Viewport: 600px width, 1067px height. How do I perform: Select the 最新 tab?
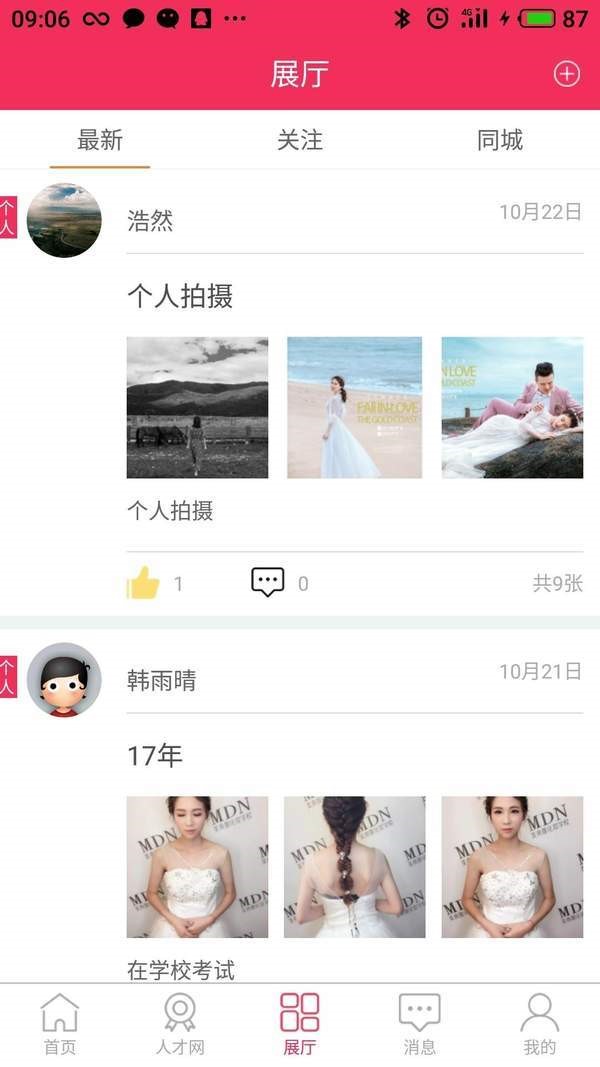(100, 140)
